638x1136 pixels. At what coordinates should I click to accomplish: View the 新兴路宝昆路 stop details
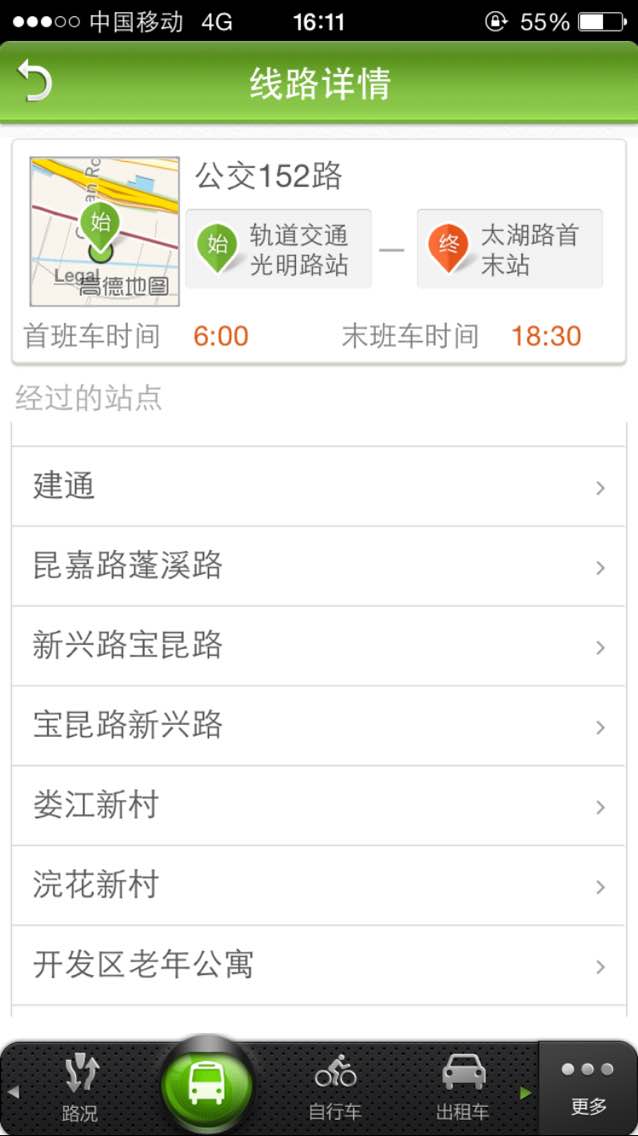tap(319, 646)
